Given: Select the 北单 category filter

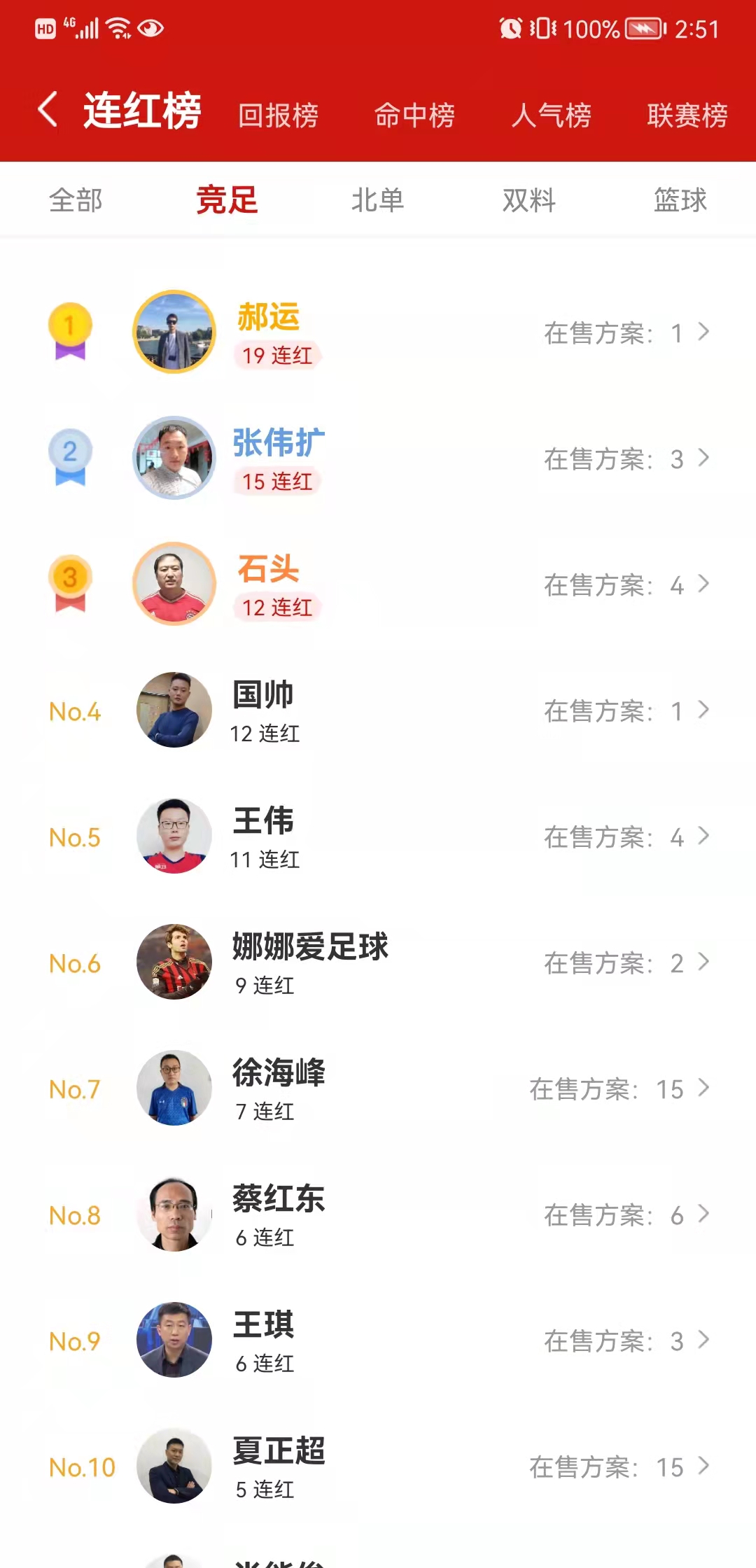Looking at the screenshot, I should click(x=377, y=200).
